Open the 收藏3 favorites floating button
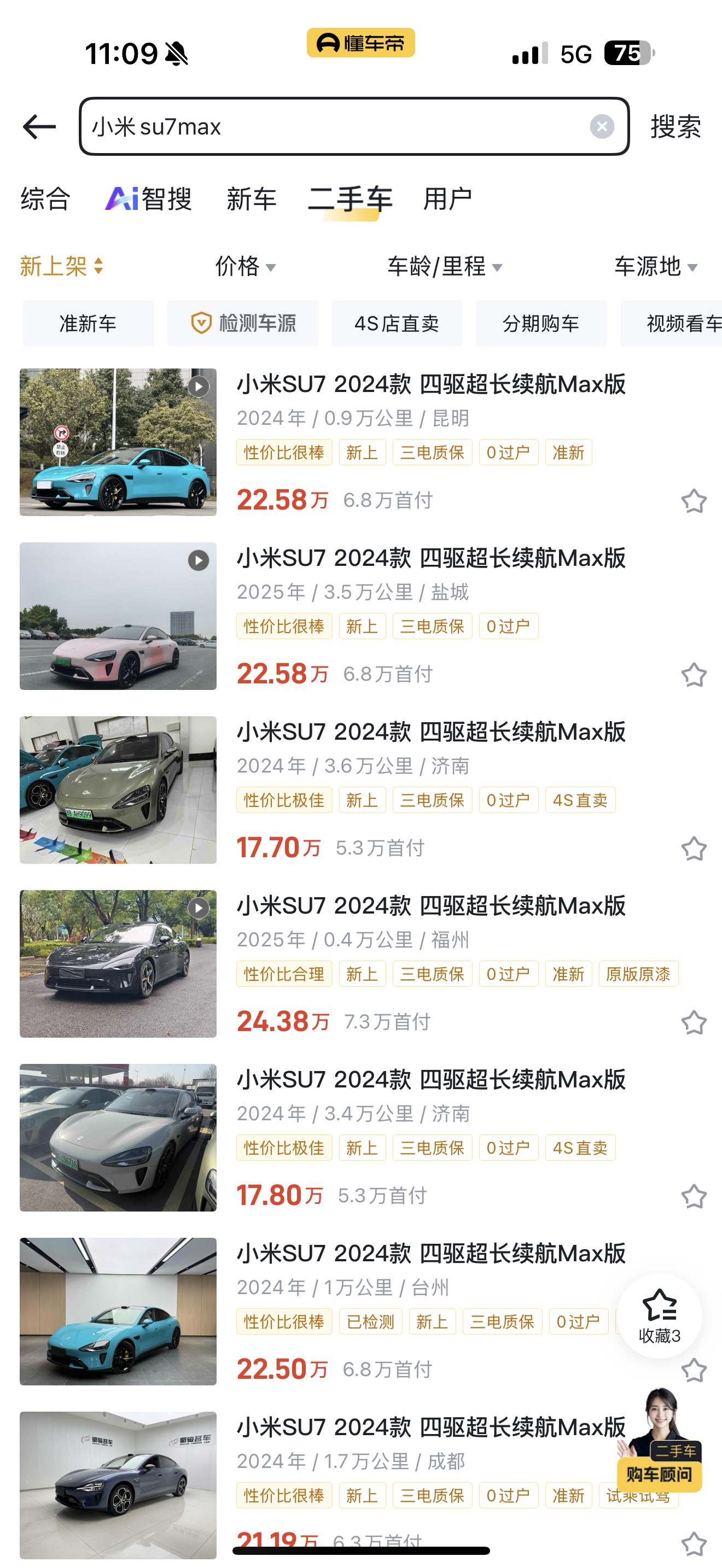This screenshot has height=1568, width=722. (659, 1317)
